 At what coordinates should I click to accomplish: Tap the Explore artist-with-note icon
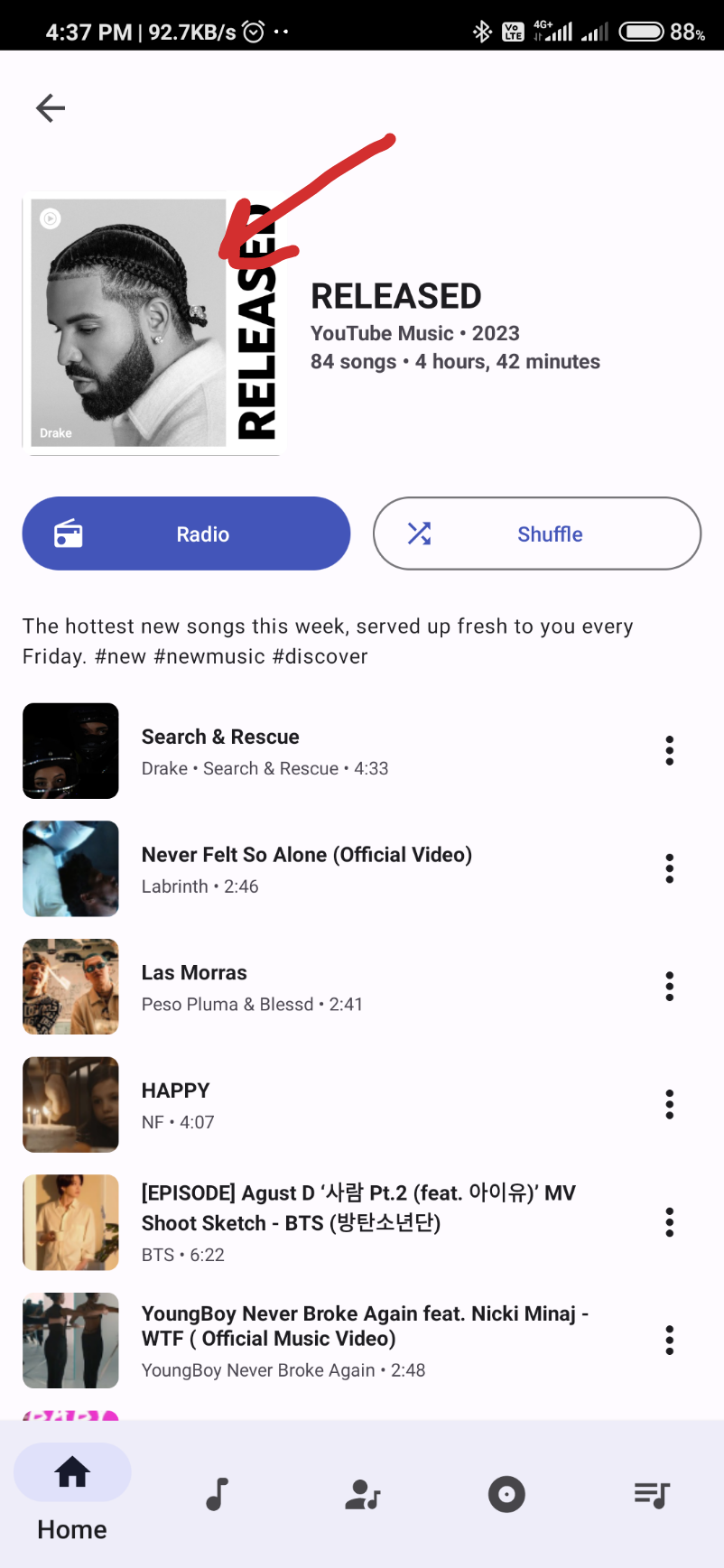[362, 1494]
